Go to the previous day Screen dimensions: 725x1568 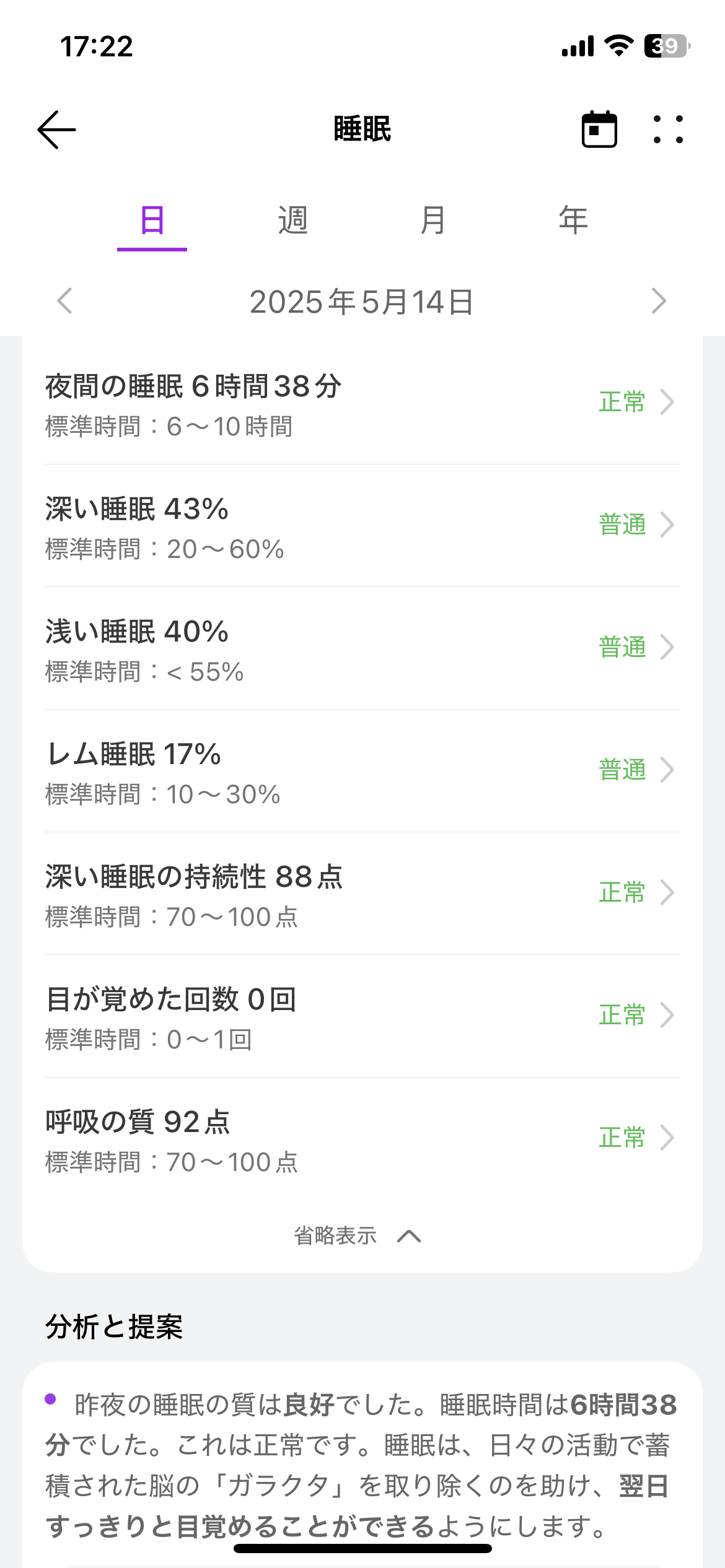(64, 301)
